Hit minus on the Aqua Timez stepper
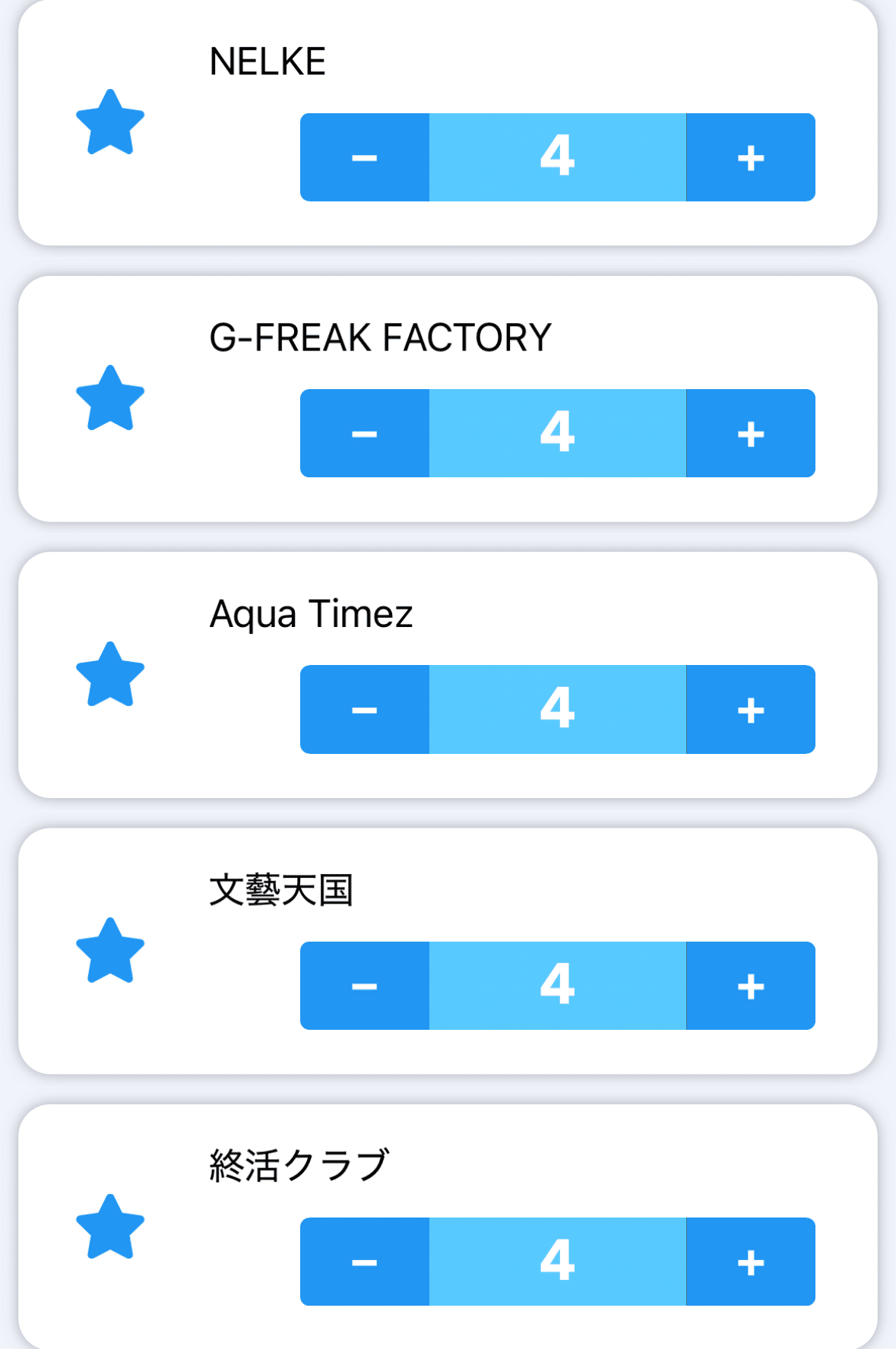Image resolution: width=896 pixels, height=1349 pixels. point(365,710)
